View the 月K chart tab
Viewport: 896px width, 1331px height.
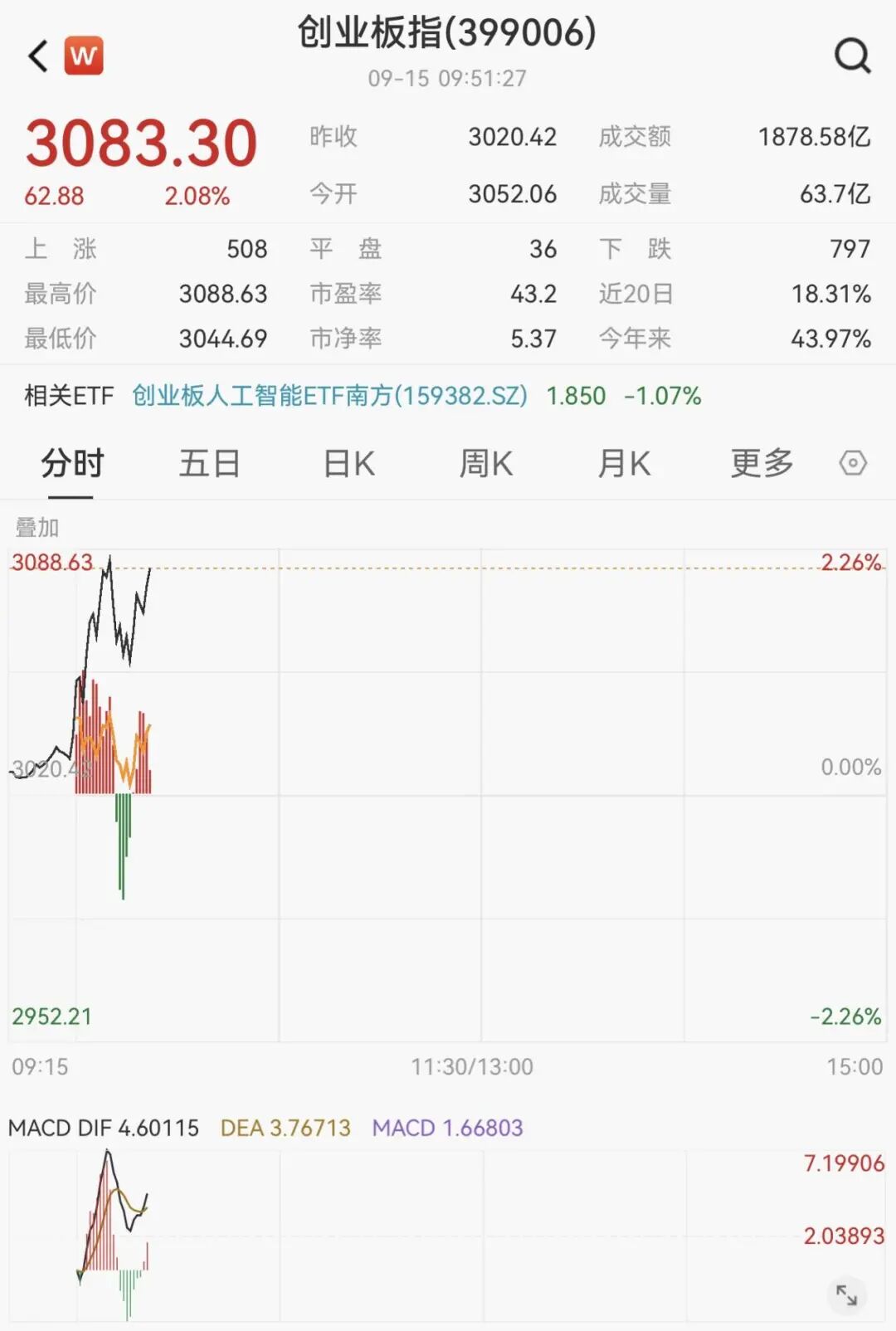pos(624,463)
